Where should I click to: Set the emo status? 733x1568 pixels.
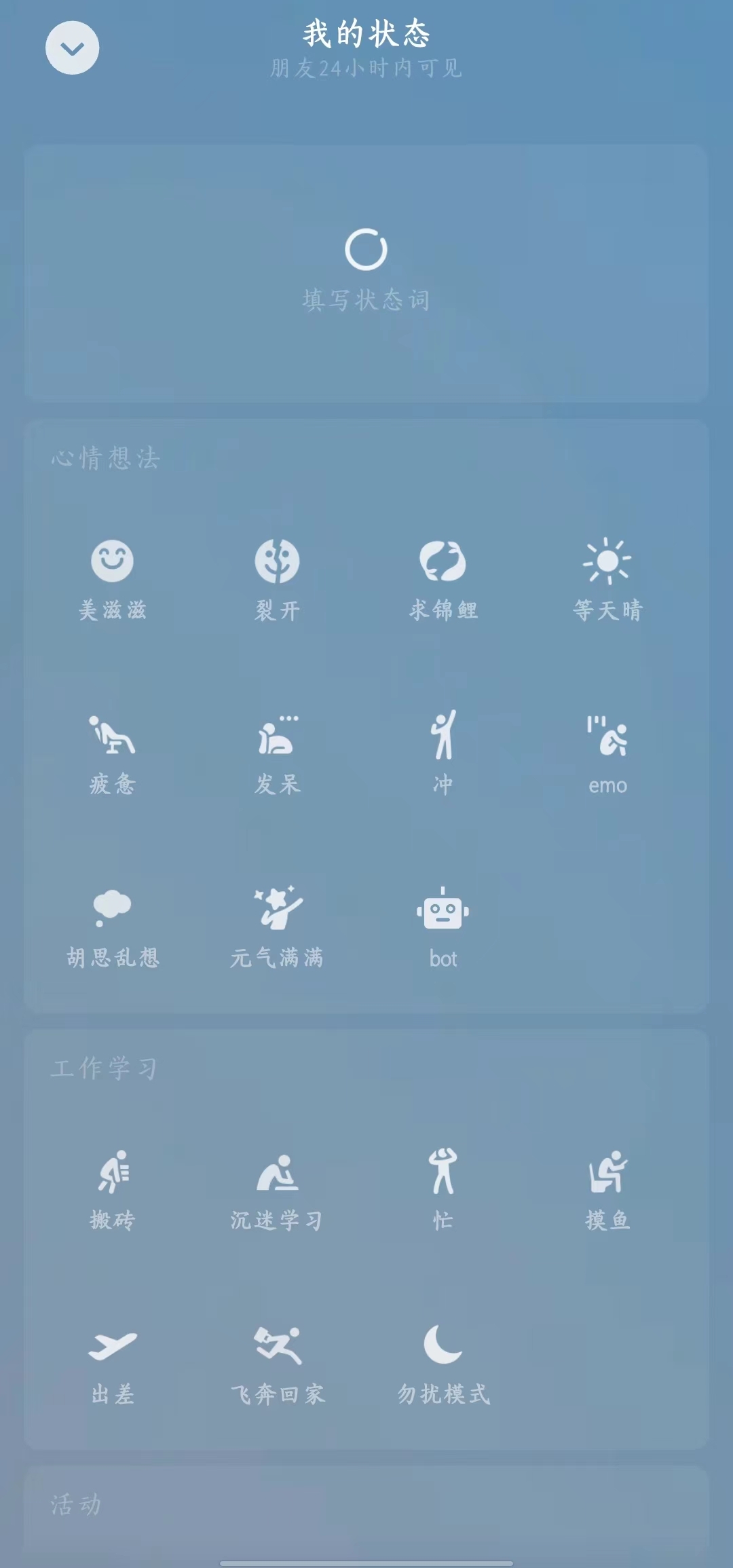(607, 753)
